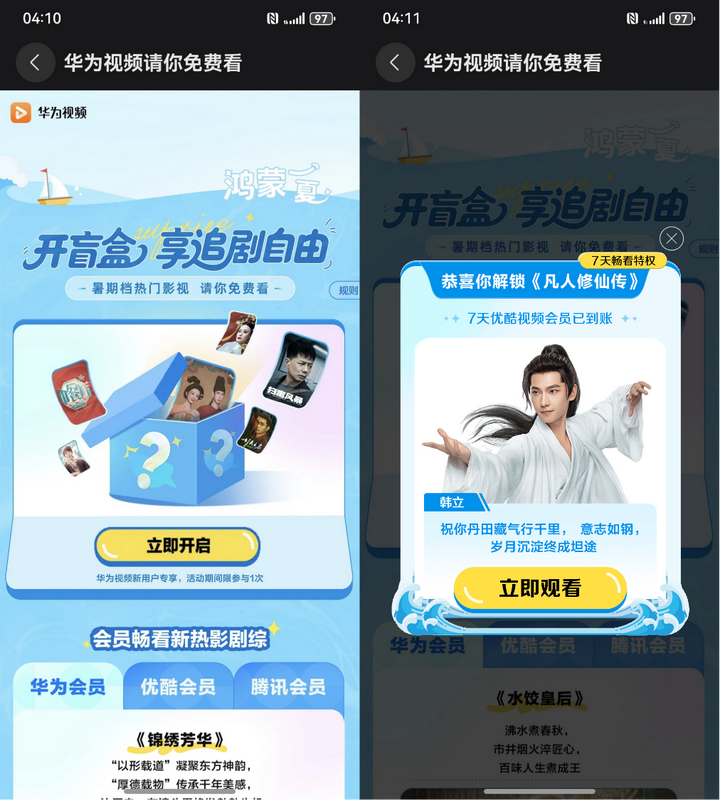The image size is (720, 801).
Task: Switch to 优酷会员 tab under 会员畅看新热影剧综
Action: point(178,687)
